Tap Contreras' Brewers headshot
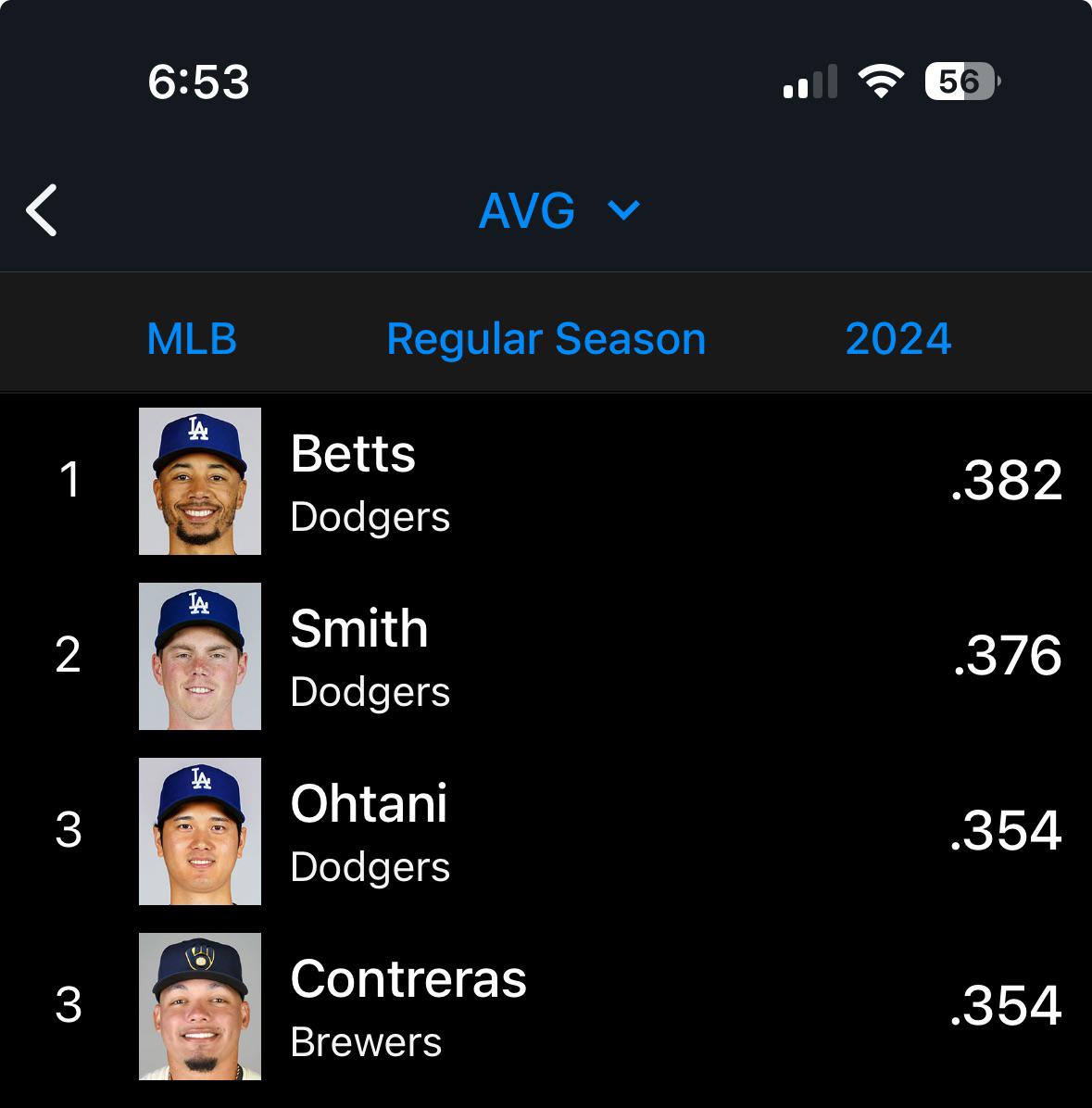Viewport: 1092px width, 1108px height. [x=199, y=1005]
